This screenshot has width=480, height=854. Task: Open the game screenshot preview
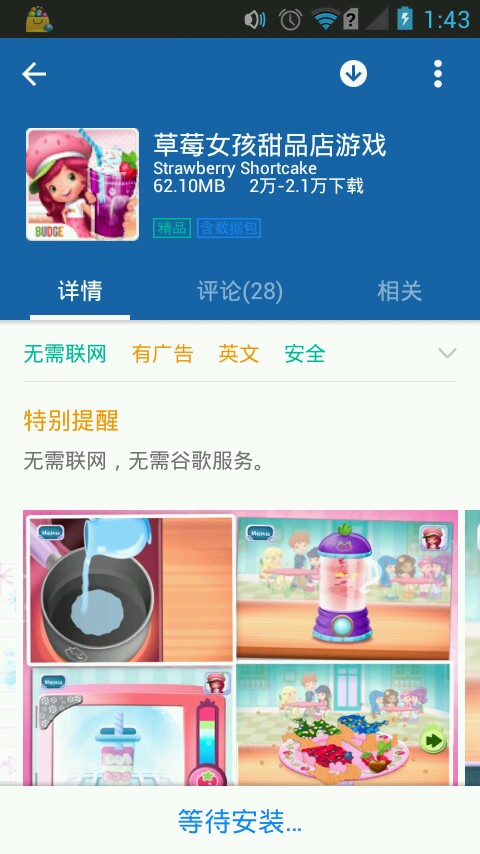click(240, 648)
